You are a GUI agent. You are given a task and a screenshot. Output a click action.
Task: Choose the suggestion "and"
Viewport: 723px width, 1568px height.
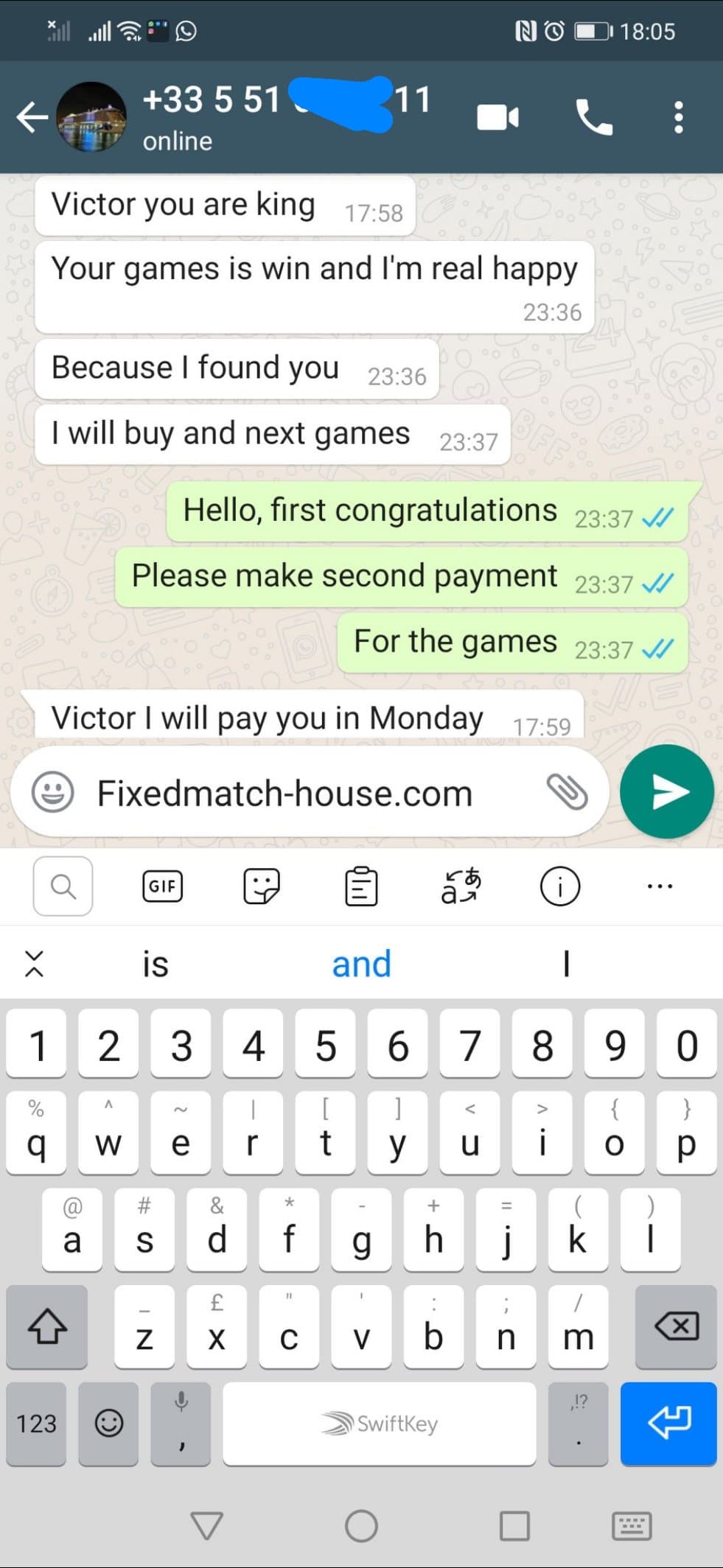tap(361, 964)
